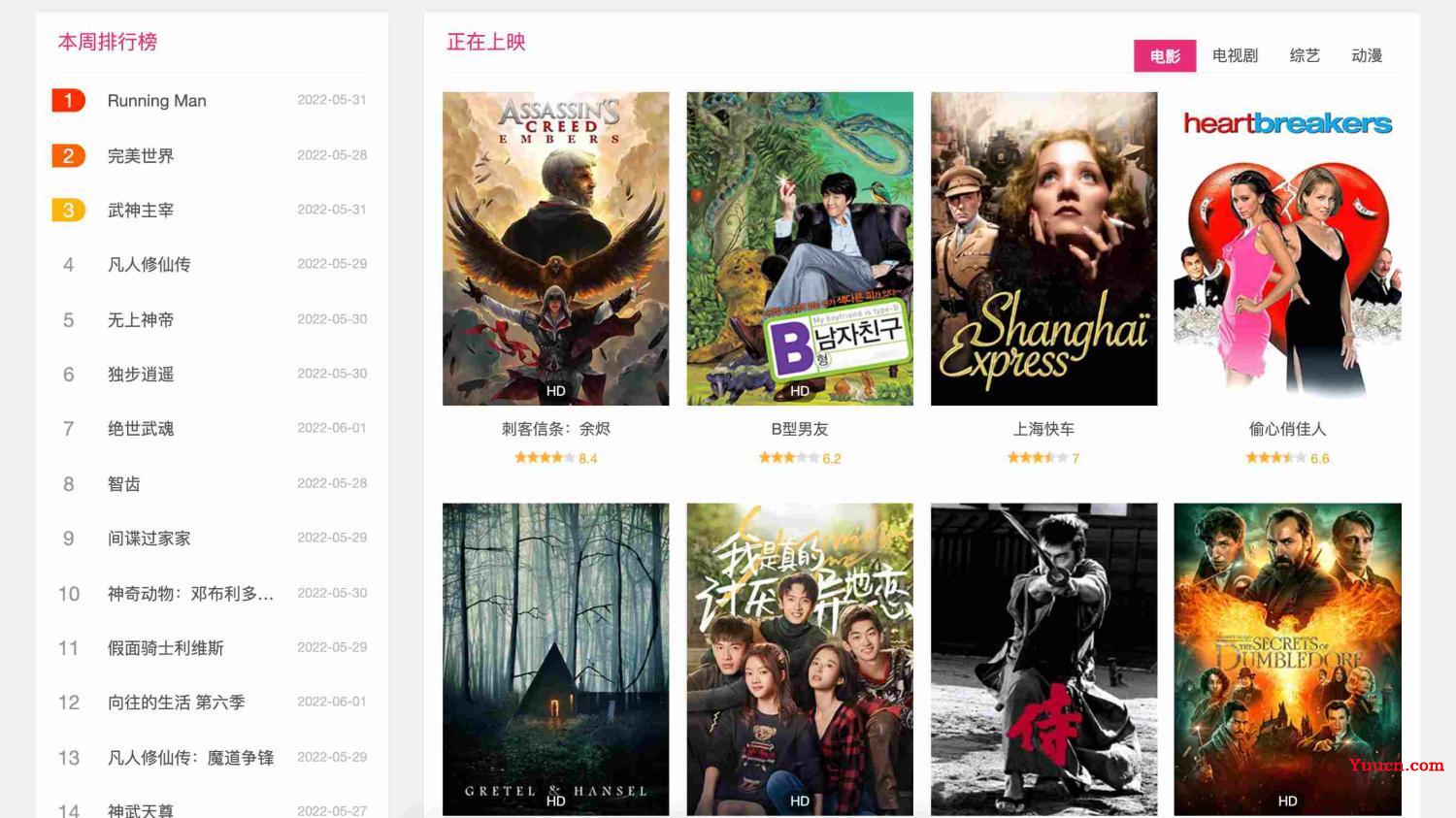Open the 偷心俏佳人 movie card
Image resolution: width=1456 pixels, height=818 pixels.
point(1287,248)
